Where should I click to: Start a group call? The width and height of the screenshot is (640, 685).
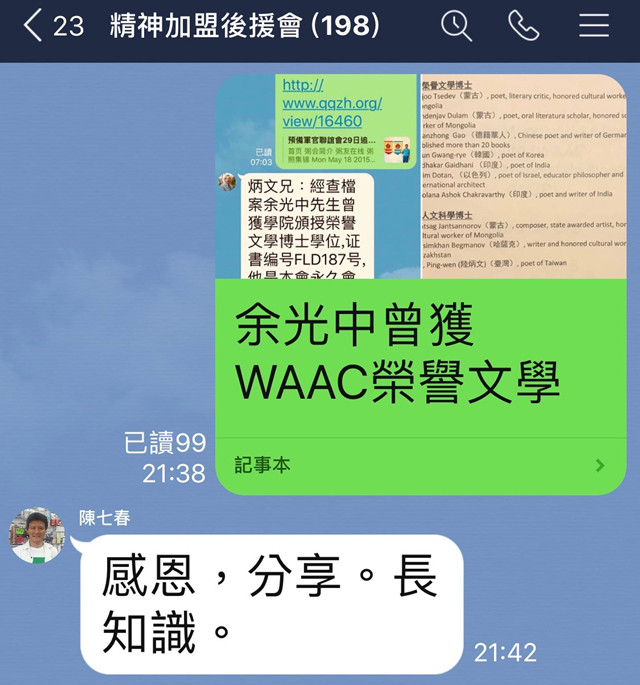[x=524, y=26]
